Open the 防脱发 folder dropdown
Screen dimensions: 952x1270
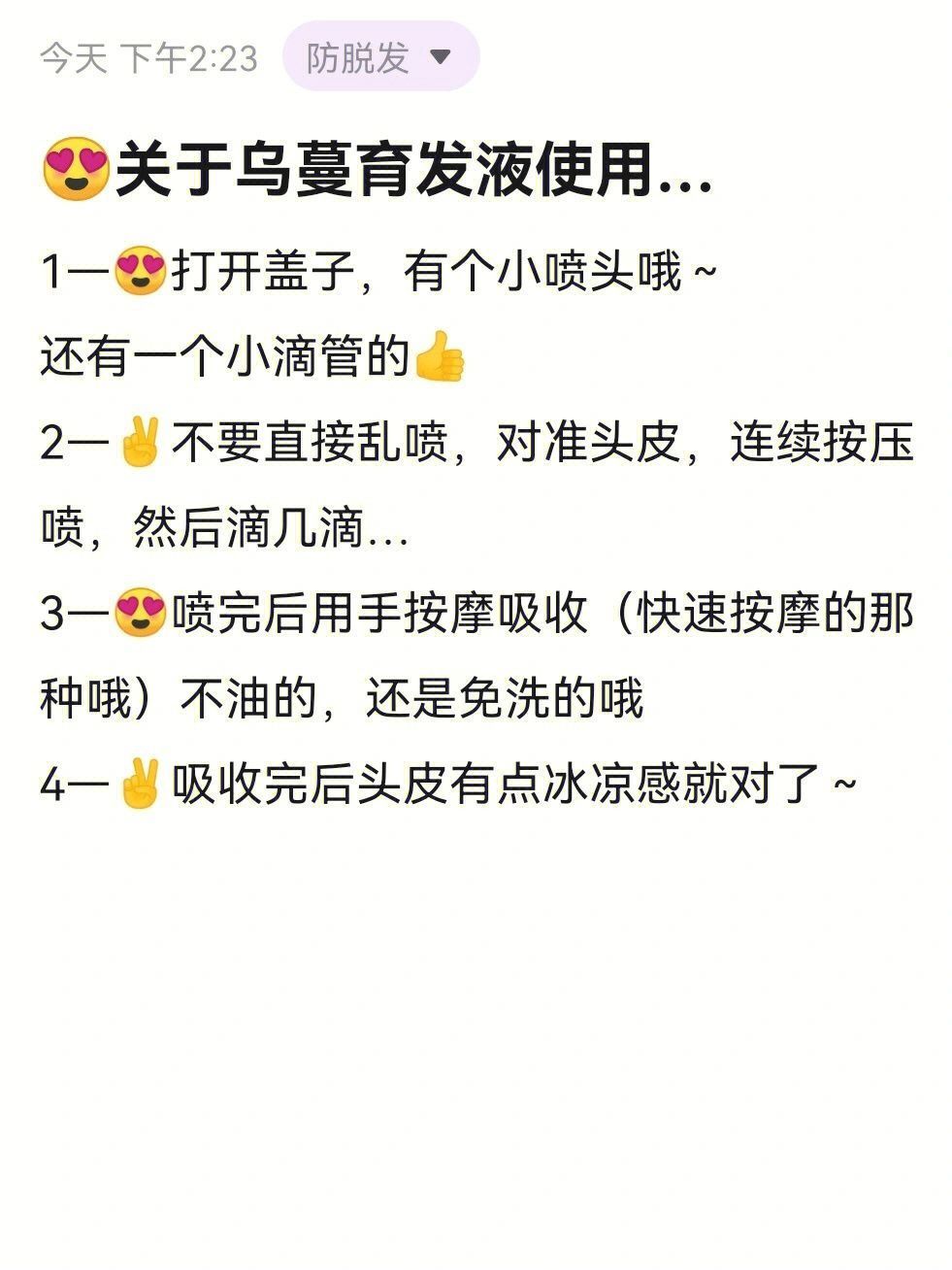380,57
